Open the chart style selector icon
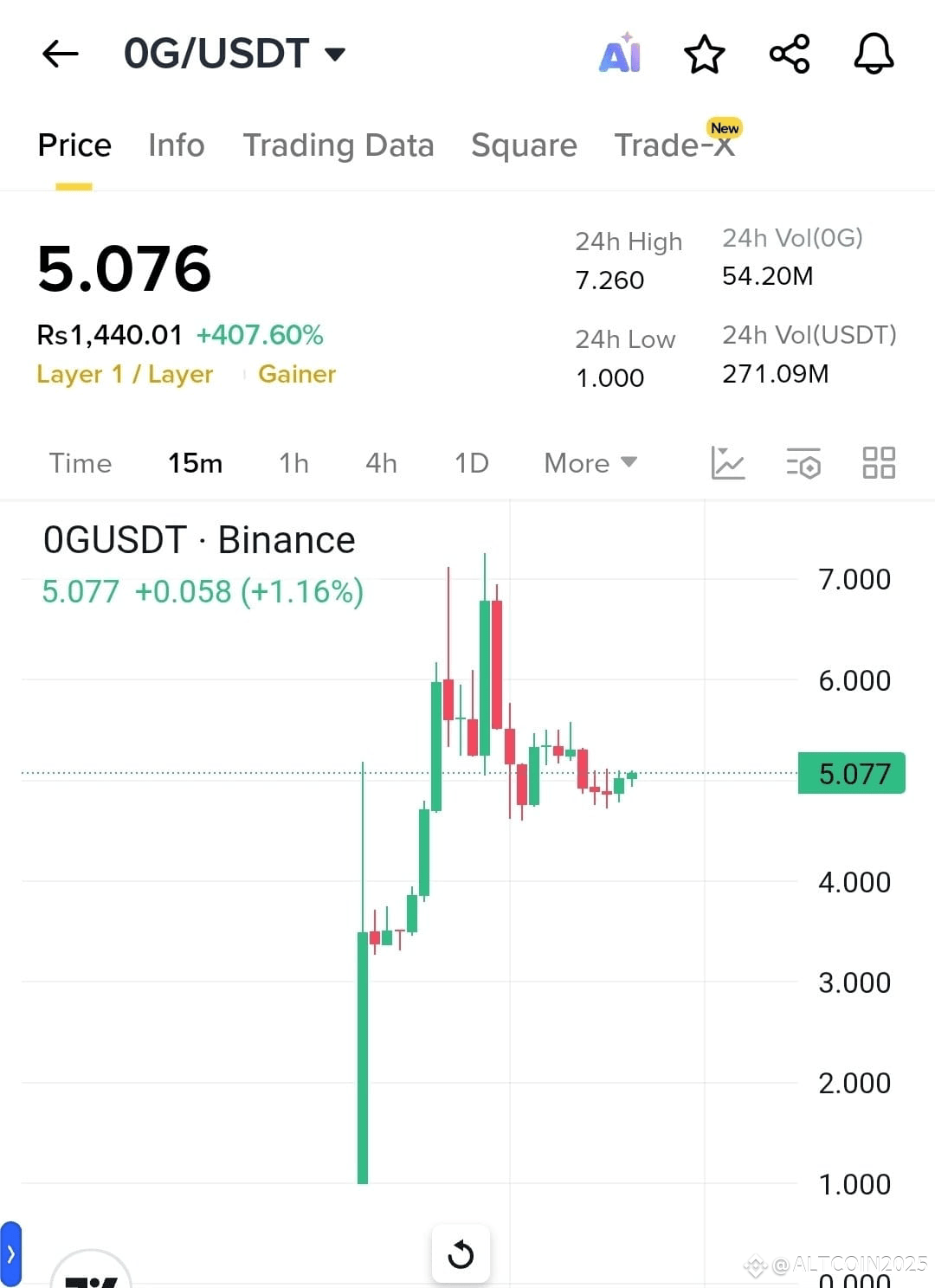Screen dimensions: 935x1288 click(x=728, y=464)
